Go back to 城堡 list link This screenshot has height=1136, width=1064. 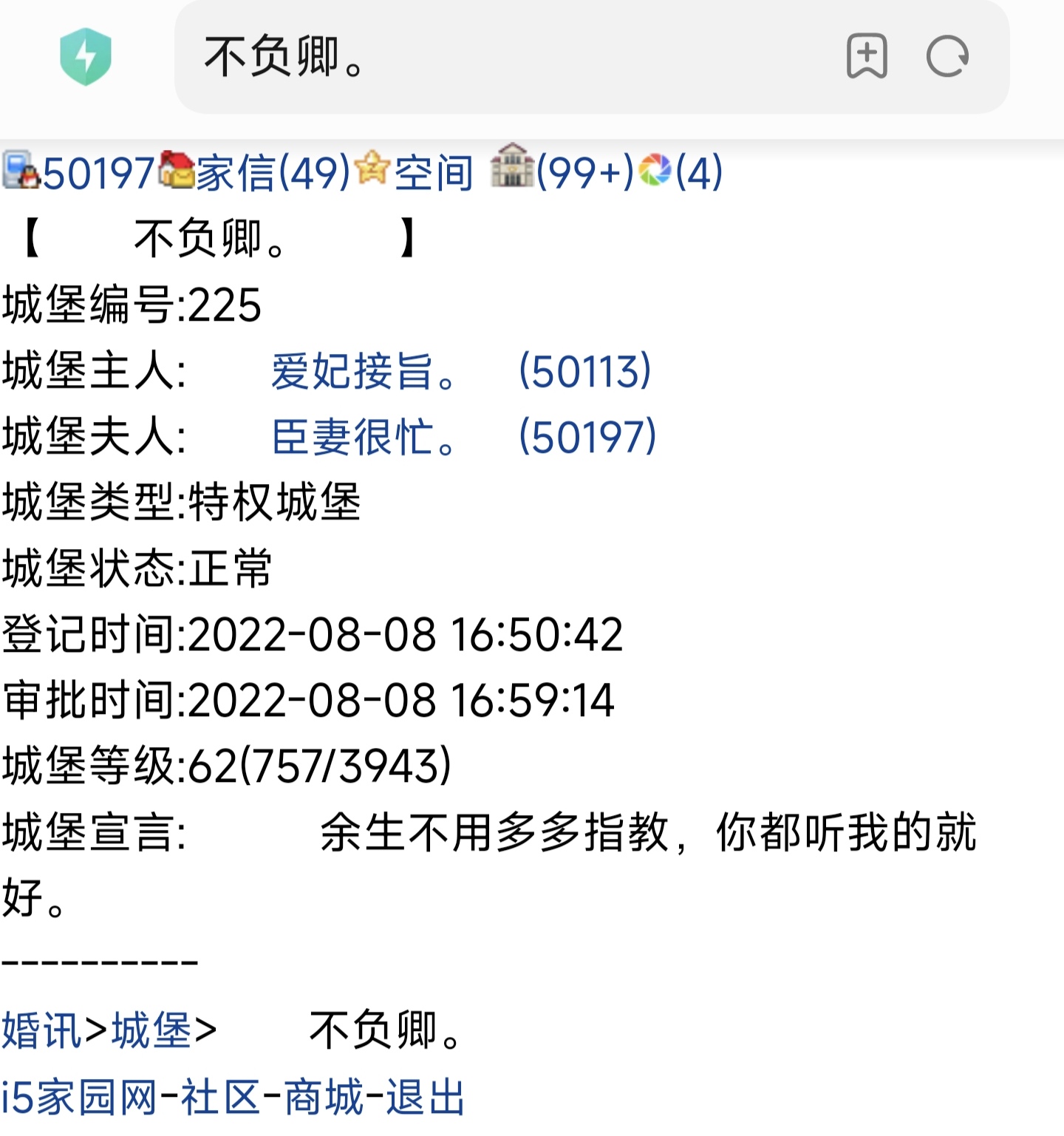coord(151,1030)
